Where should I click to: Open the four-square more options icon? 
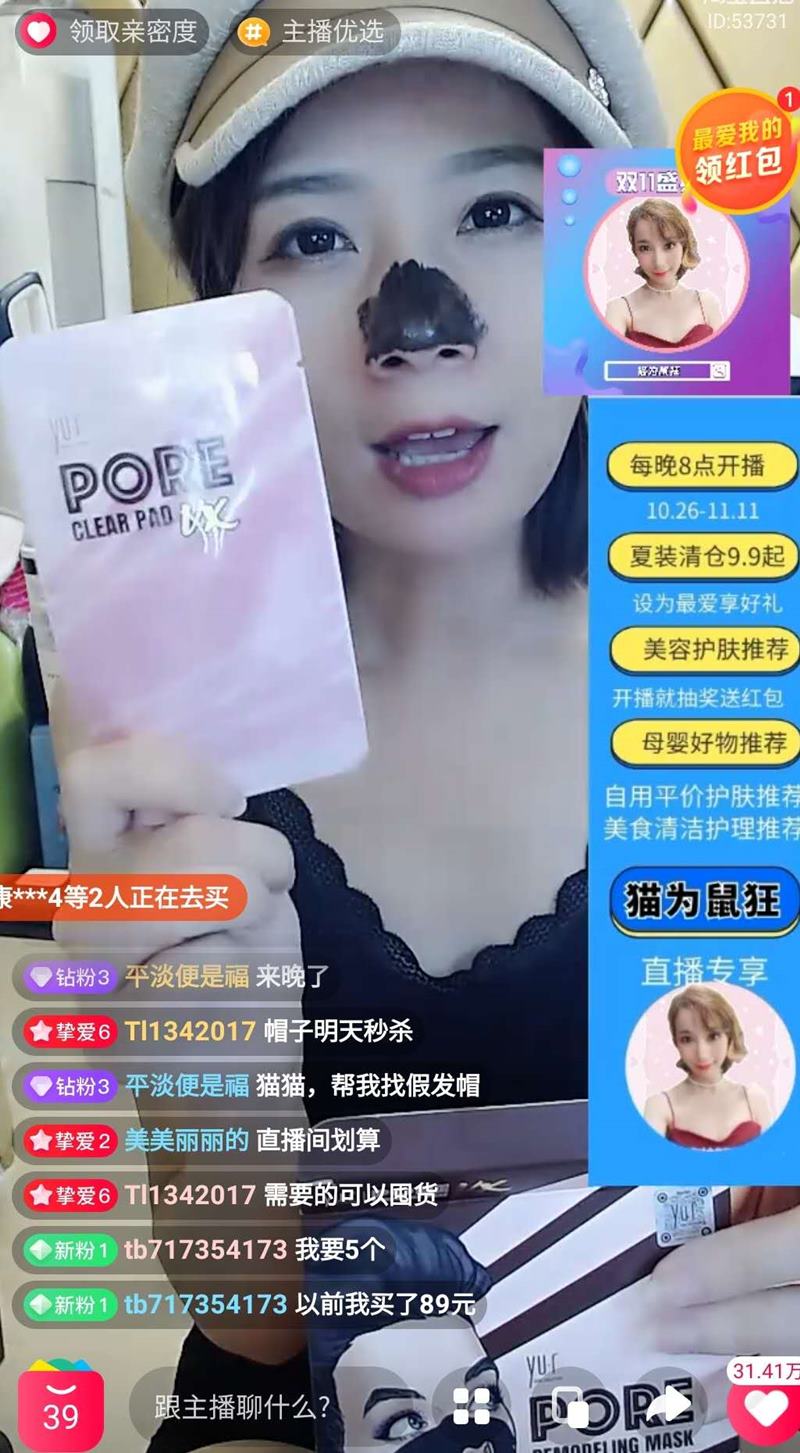tap(471, 1406)
